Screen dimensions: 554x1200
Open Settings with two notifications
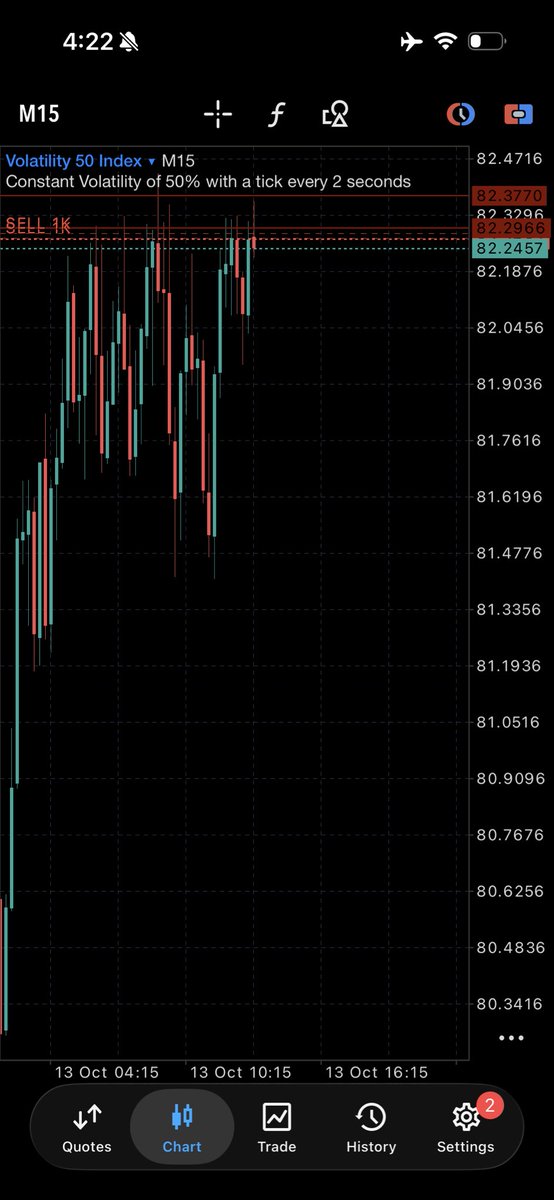(x=466, y=1129)
